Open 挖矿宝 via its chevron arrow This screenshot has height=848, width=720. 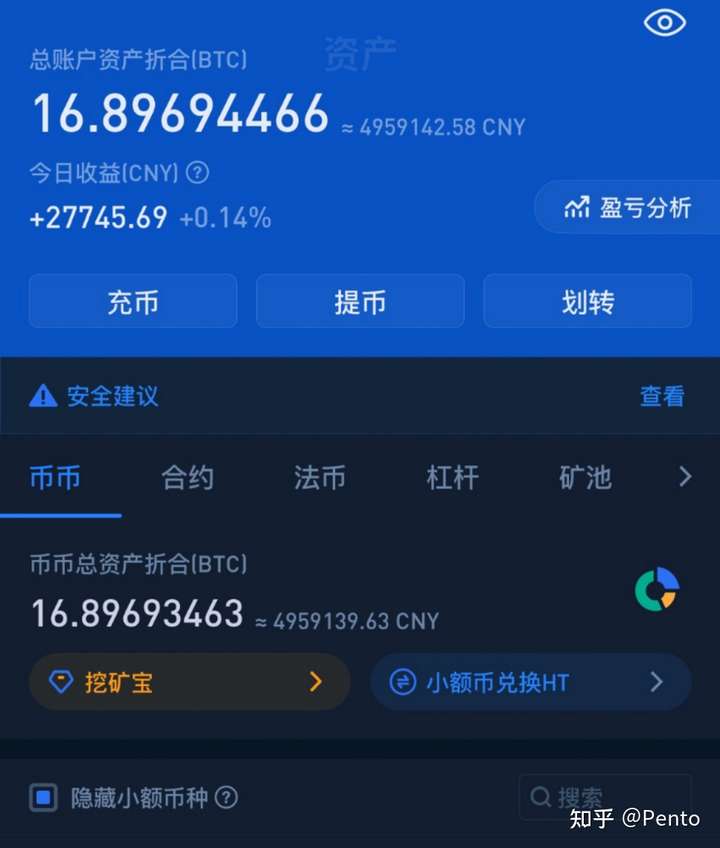click(315, 682)
